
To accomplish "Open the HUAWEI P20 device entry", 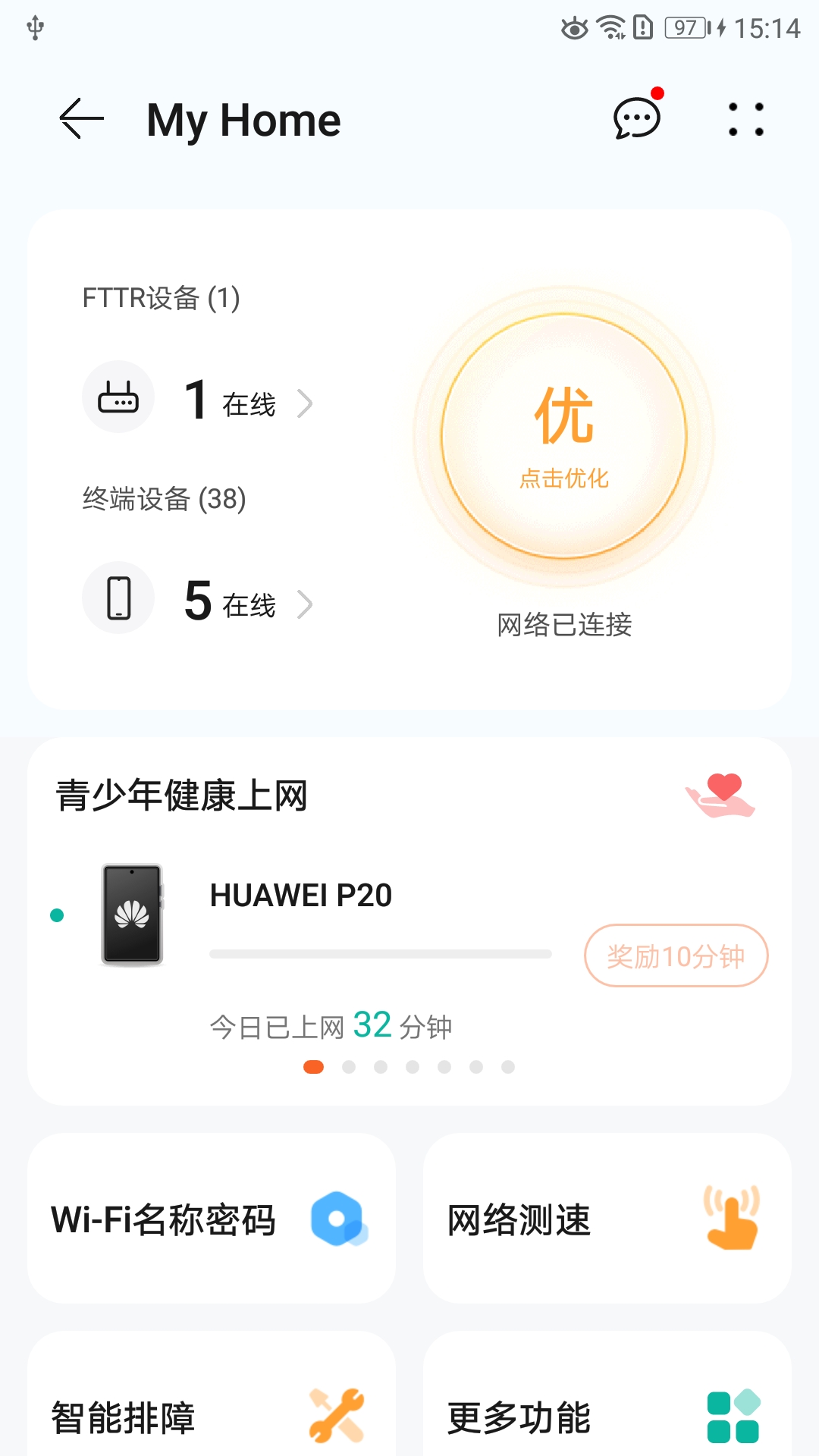I will click(300, 896).
